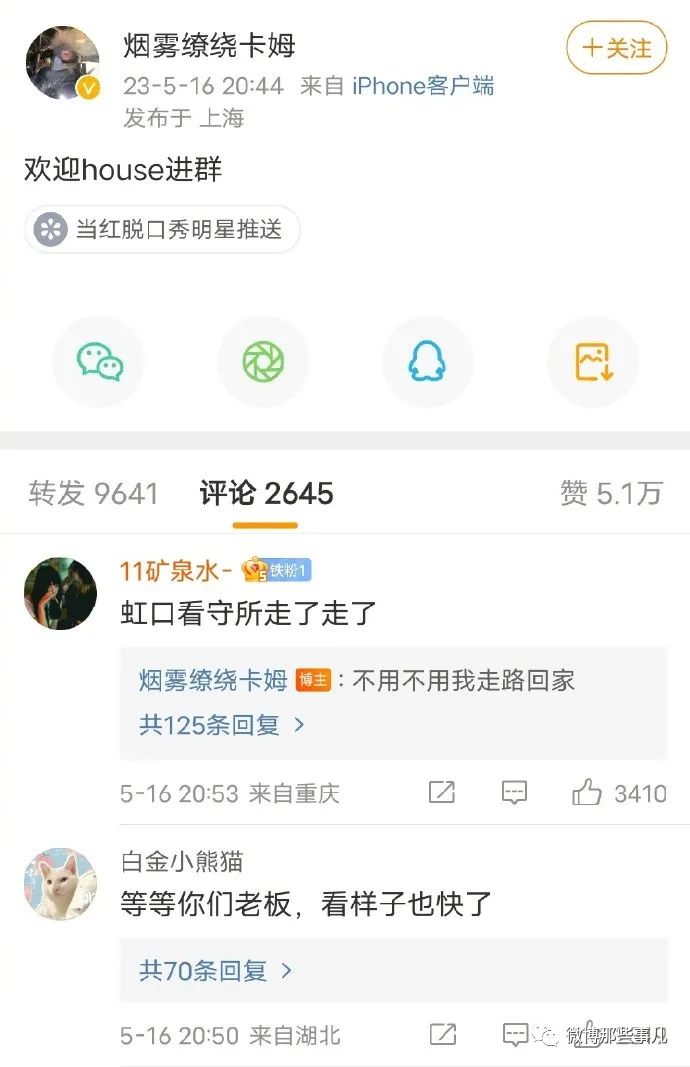Viewport: 690px width, 1067px height.
Task: Select the 评论 tab
Action: click(x=266, y=493)
